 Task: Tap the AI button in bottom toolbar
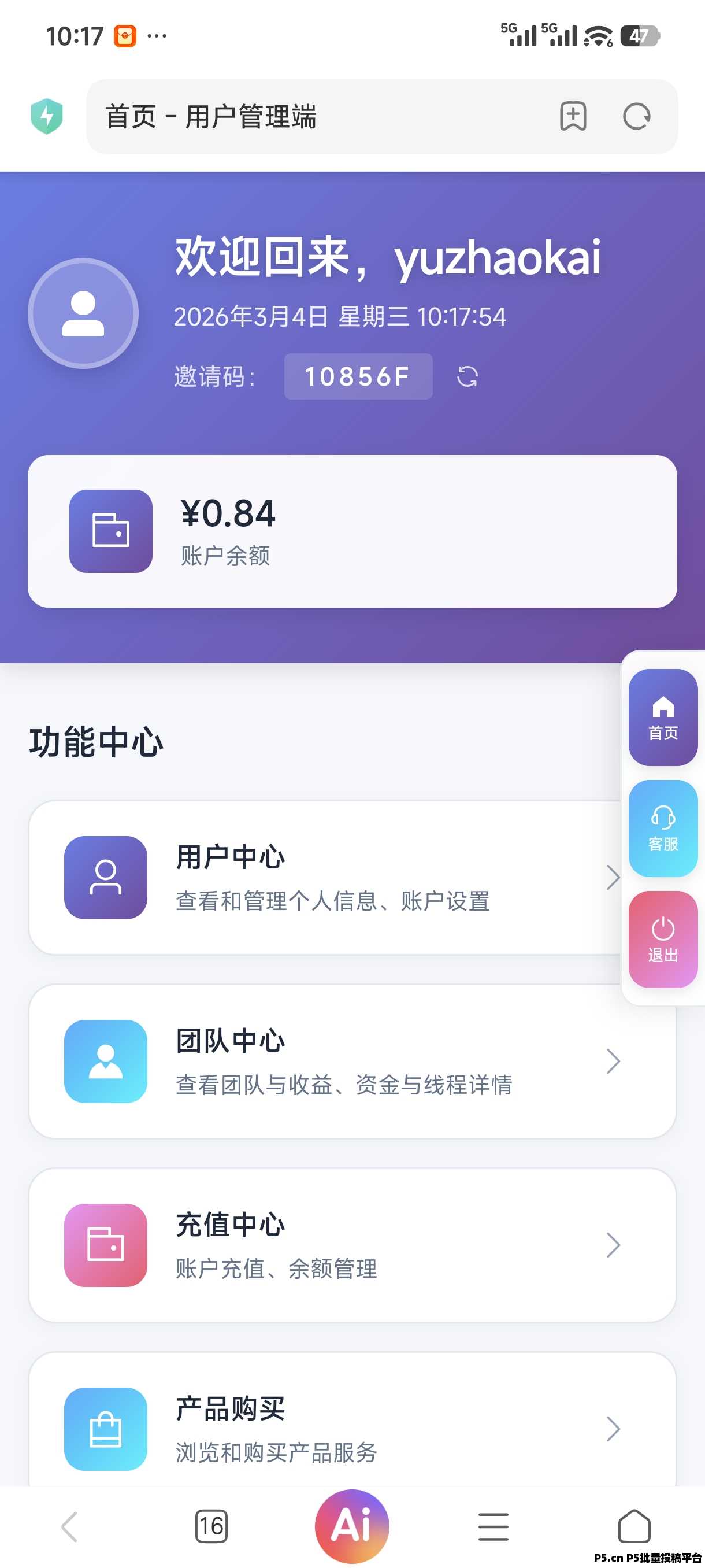coord(351,1524)
